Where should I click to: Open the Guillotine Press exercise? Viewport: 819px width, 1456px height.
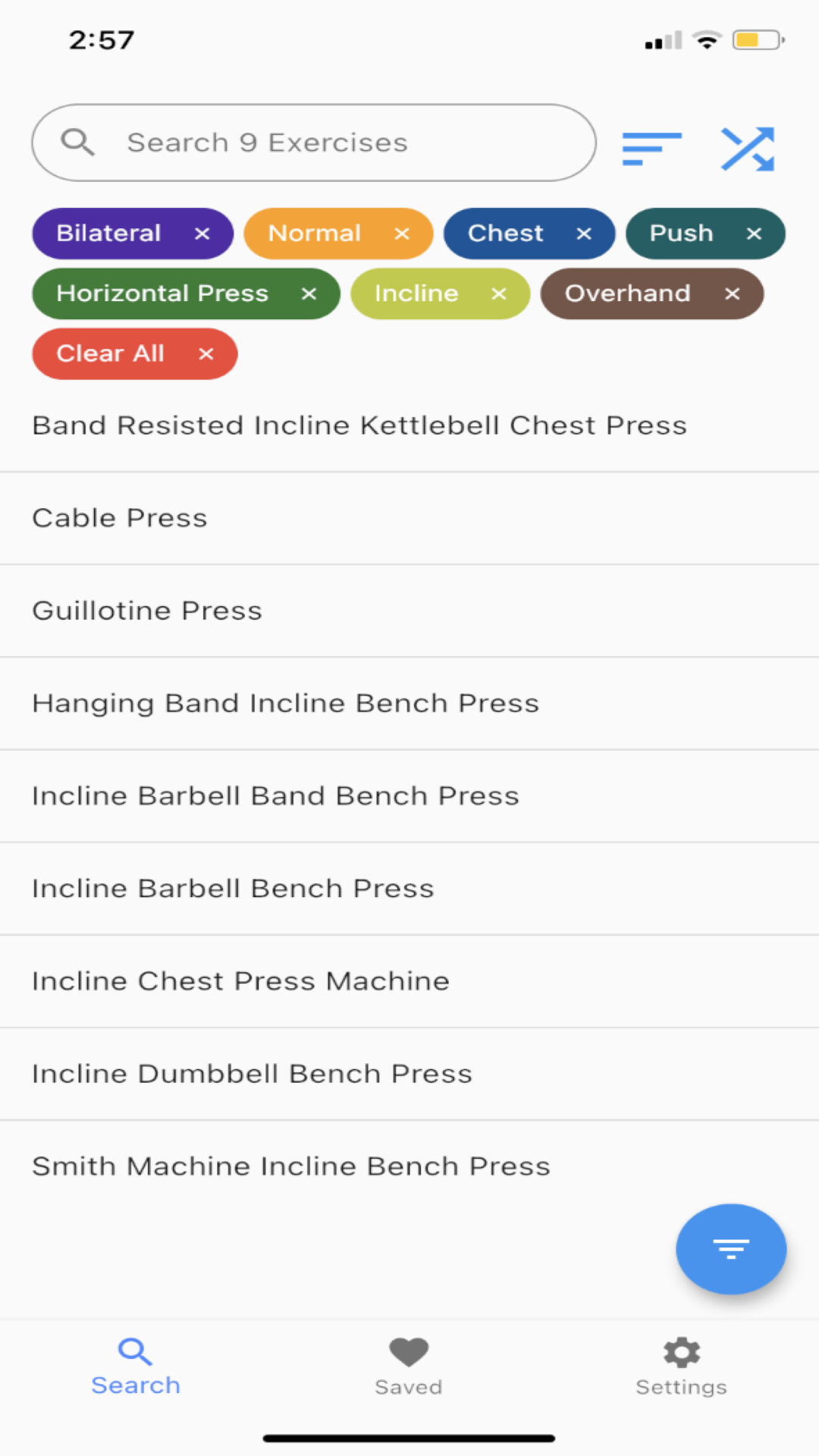pyautogui.click(x=409, y=611)
